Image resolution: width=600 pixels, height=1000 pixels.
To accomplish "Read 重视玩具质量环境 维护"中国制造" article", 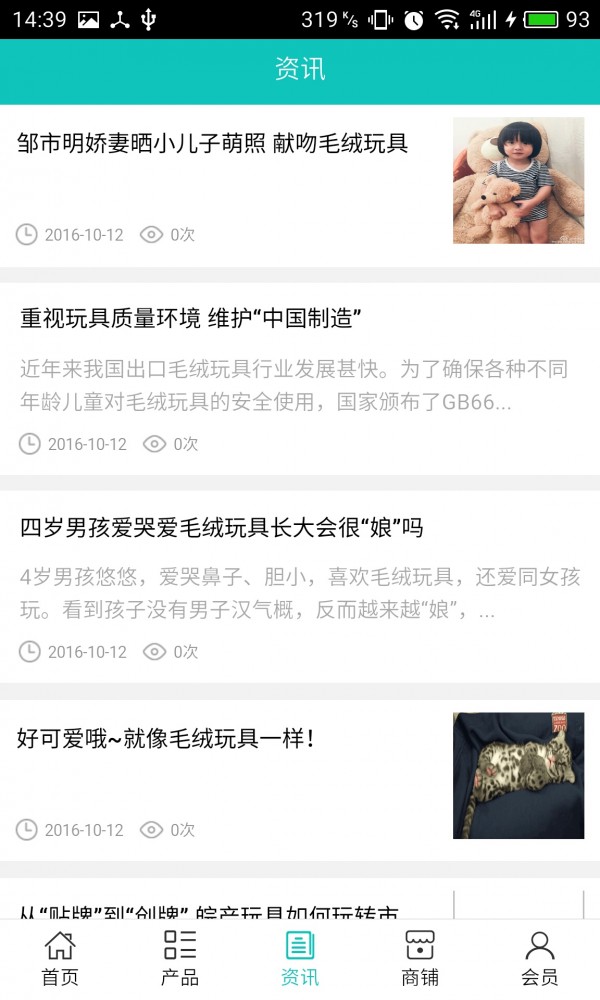I will tap(190, 319).
